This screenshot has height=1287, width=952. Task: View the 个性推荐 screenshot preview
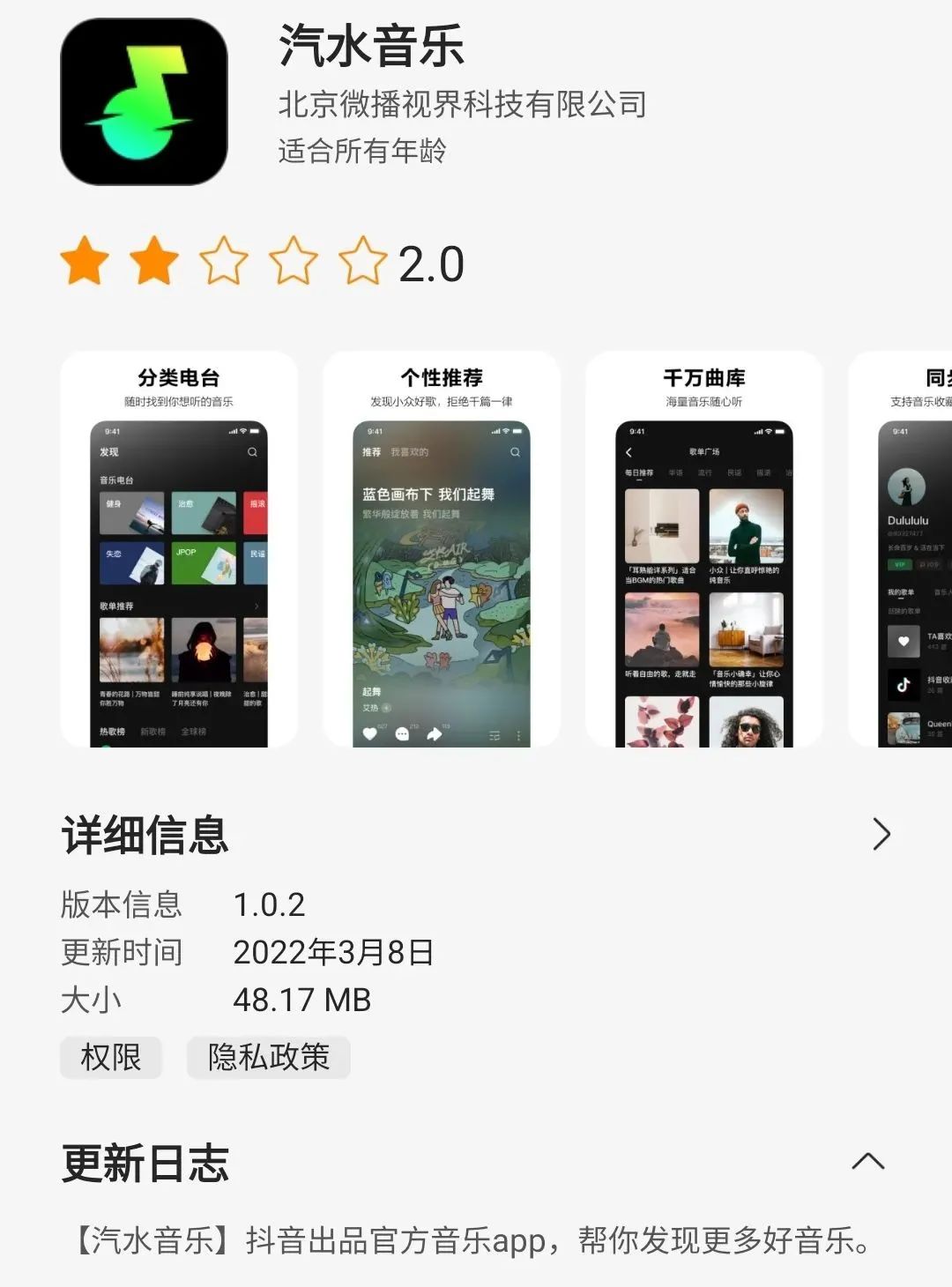(x=442, y=549)
